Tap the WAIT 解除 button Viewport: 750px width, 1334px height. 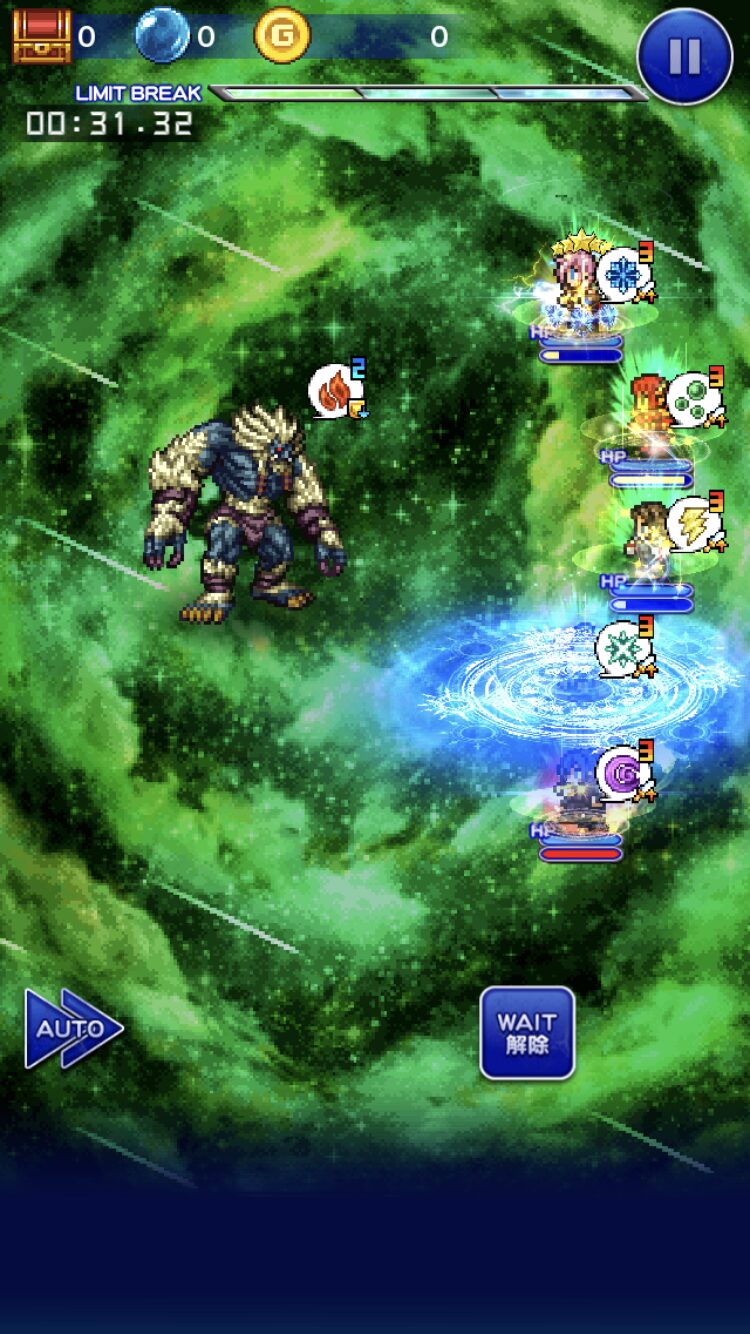point(527,1033)
